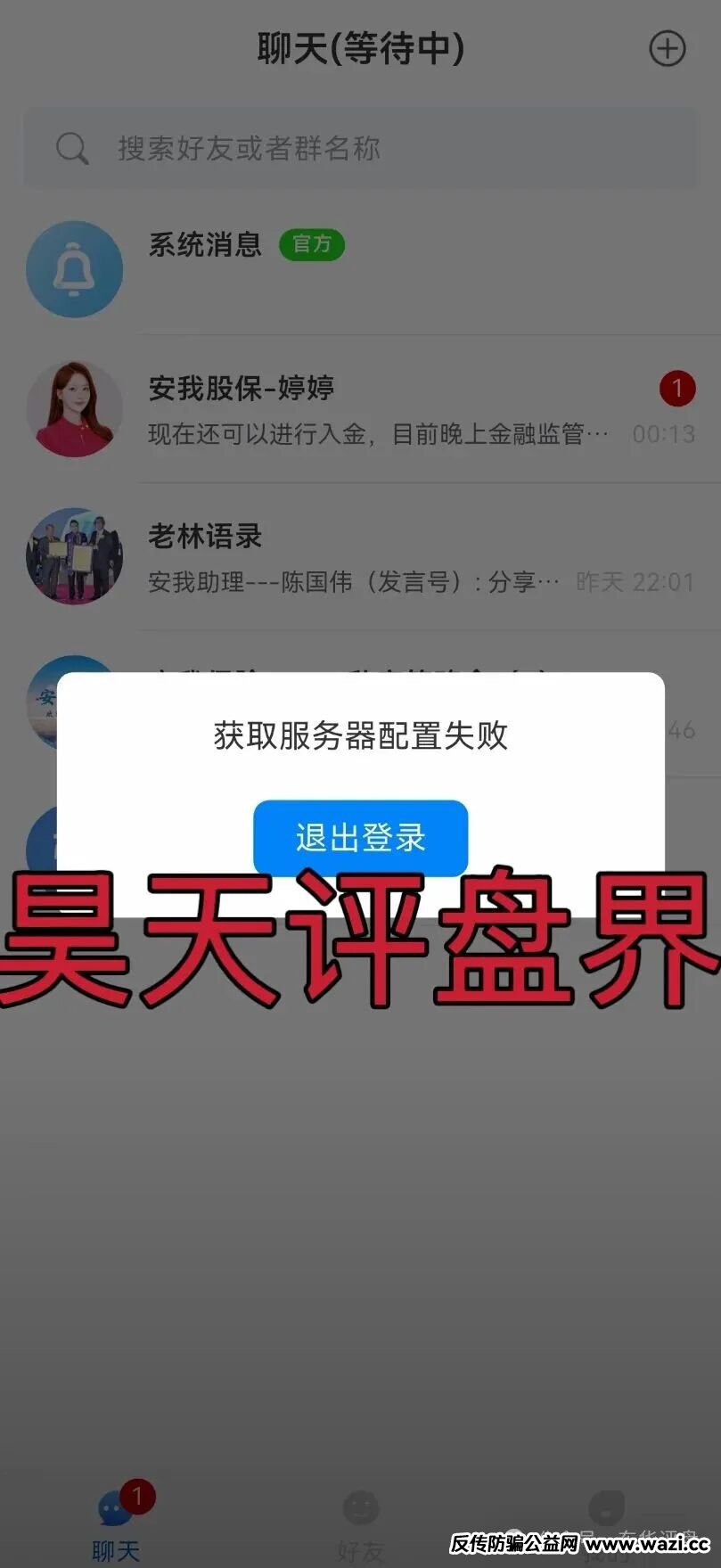The width and height of the screenshot is (721, 1568).
Task: Tap the 退出登录 button in the dialog
Action: [360, 837]
